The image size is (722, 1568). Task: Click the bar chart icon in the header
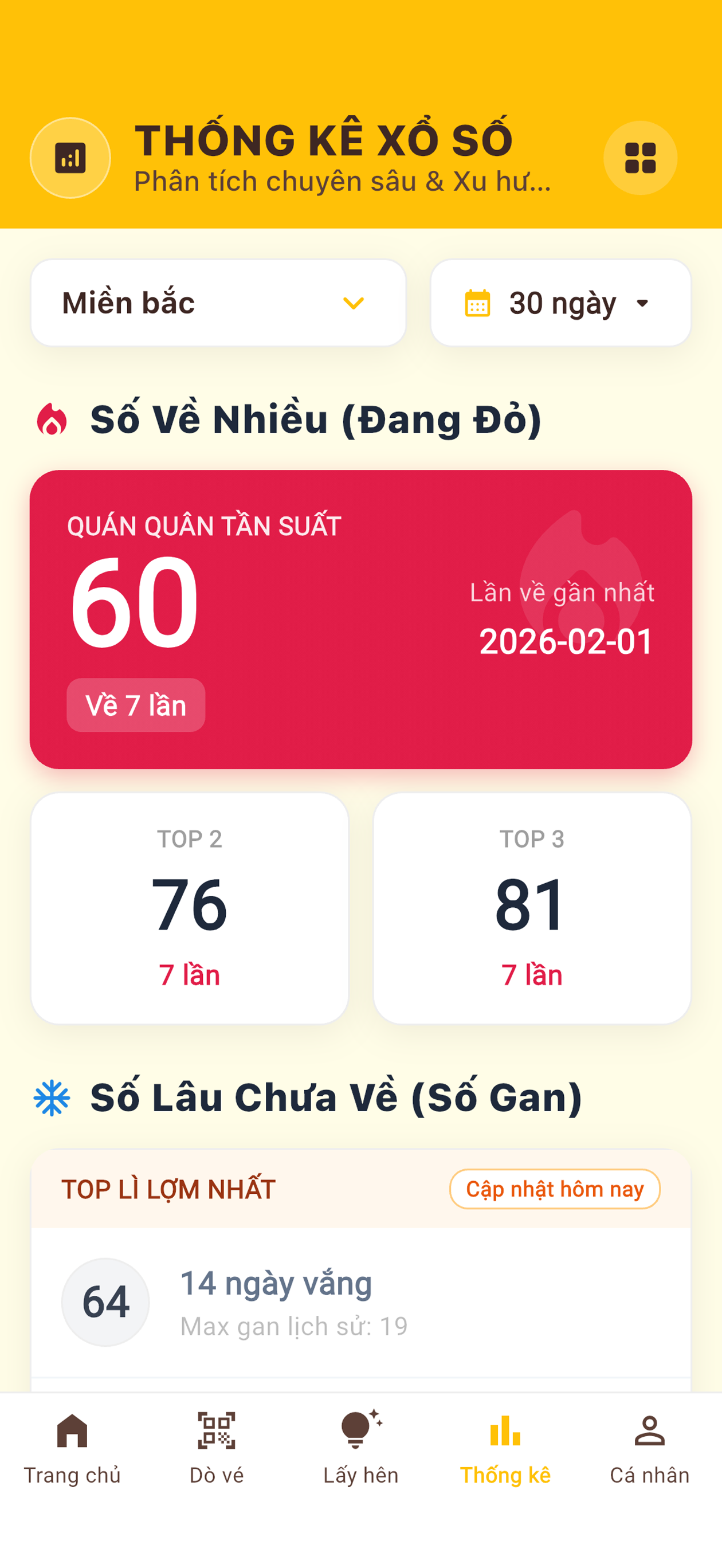pos(70,157)
